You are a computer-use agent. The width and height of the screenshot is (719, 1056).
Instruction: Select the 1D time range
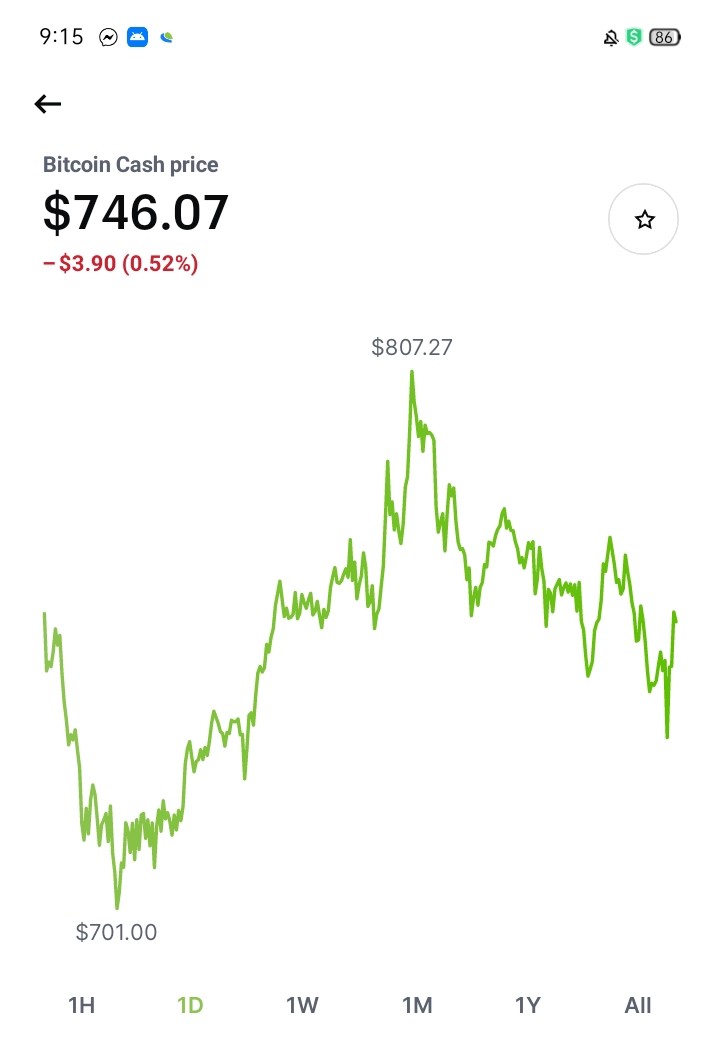tap(190, 1005)
